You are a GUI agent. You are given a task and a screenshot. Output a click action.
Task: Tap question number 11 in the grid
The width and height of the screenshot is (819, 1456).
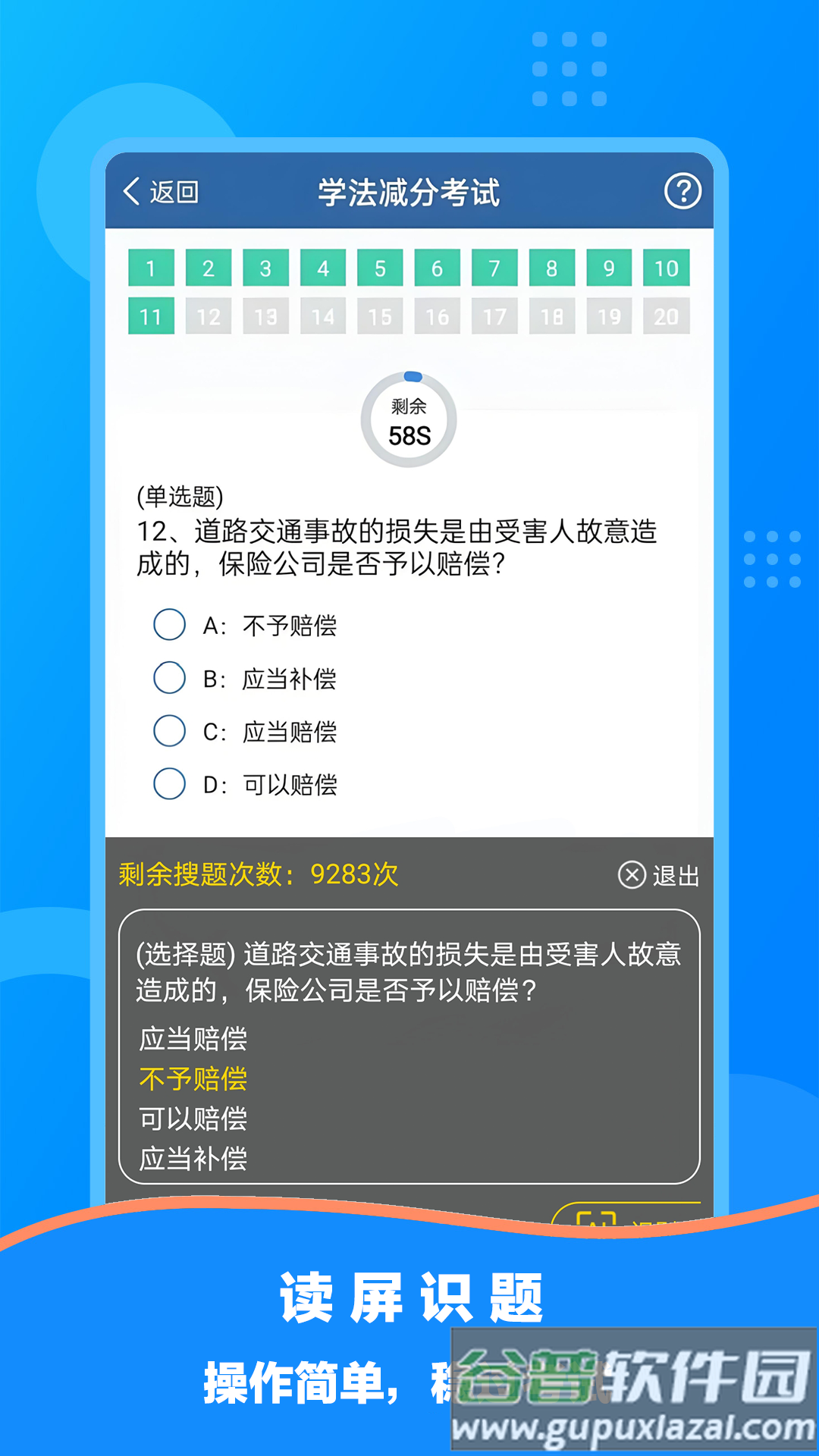[150, 316]
